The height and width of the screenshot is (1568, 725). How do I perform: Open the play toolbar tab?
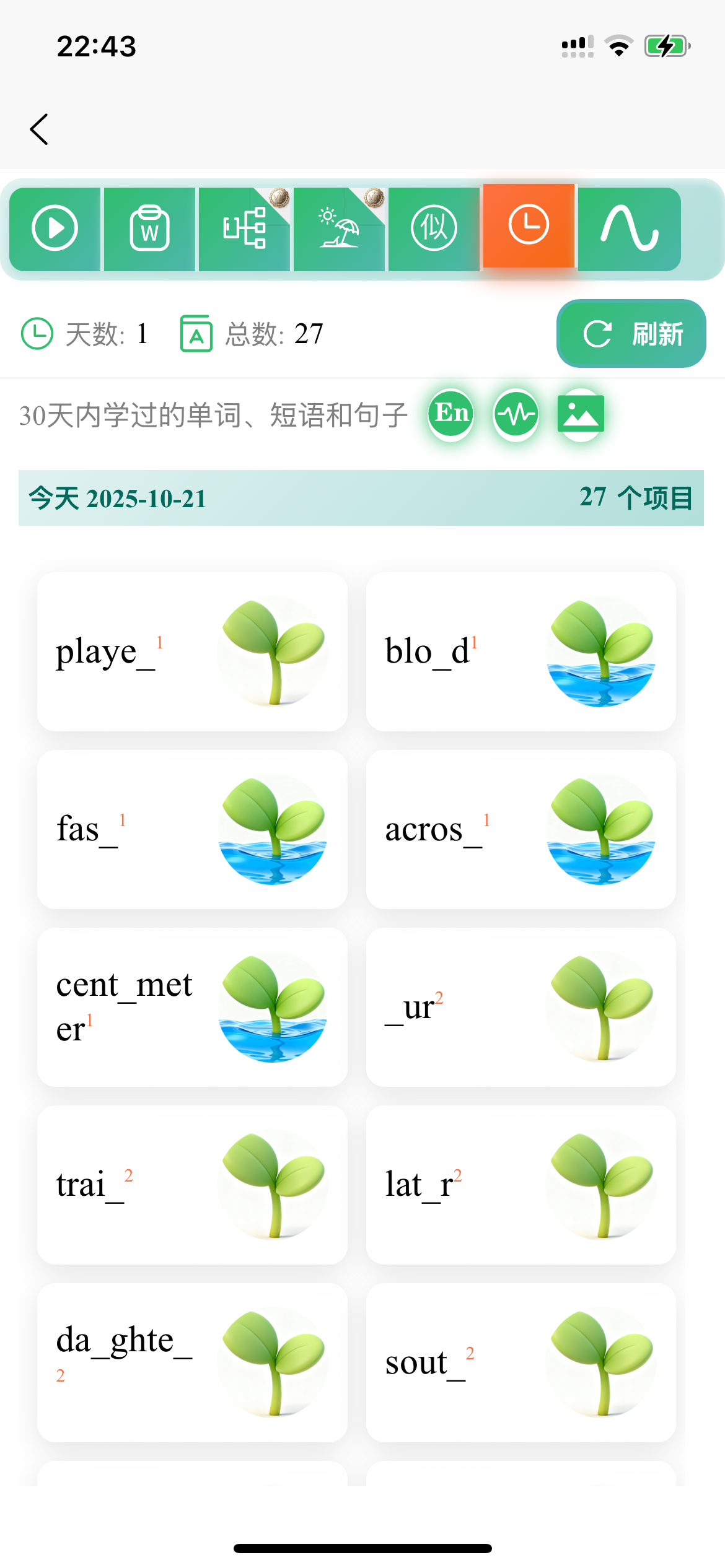(x=55, y=229)
